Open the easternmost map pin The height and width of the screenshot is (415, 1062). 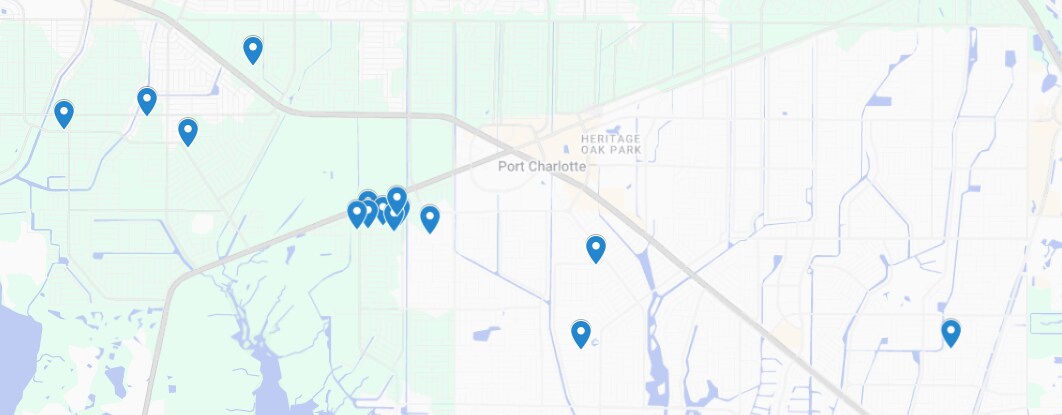[951, 332]
